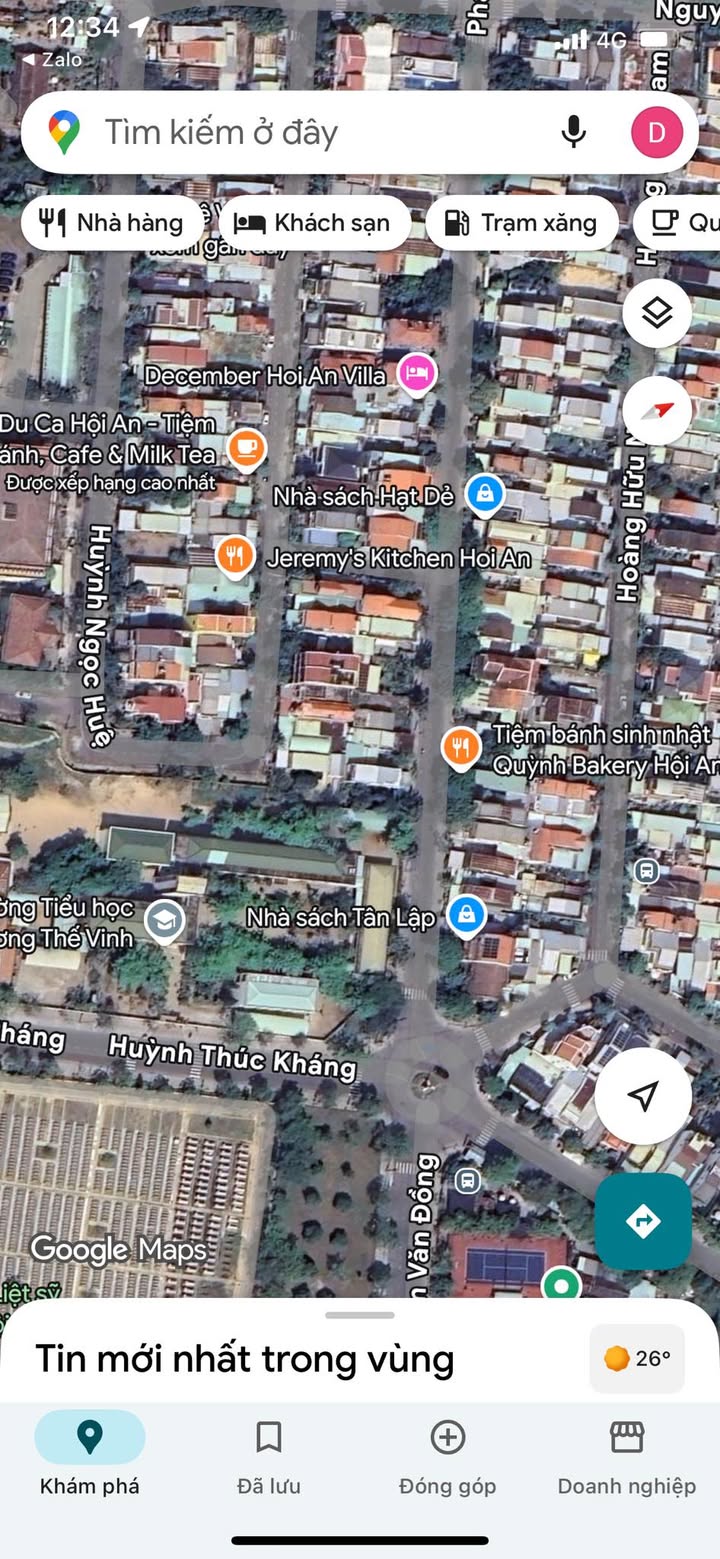Select the Trạm xăng filter chip
This screenshot has width=720, height=1559.
point(522,222)
